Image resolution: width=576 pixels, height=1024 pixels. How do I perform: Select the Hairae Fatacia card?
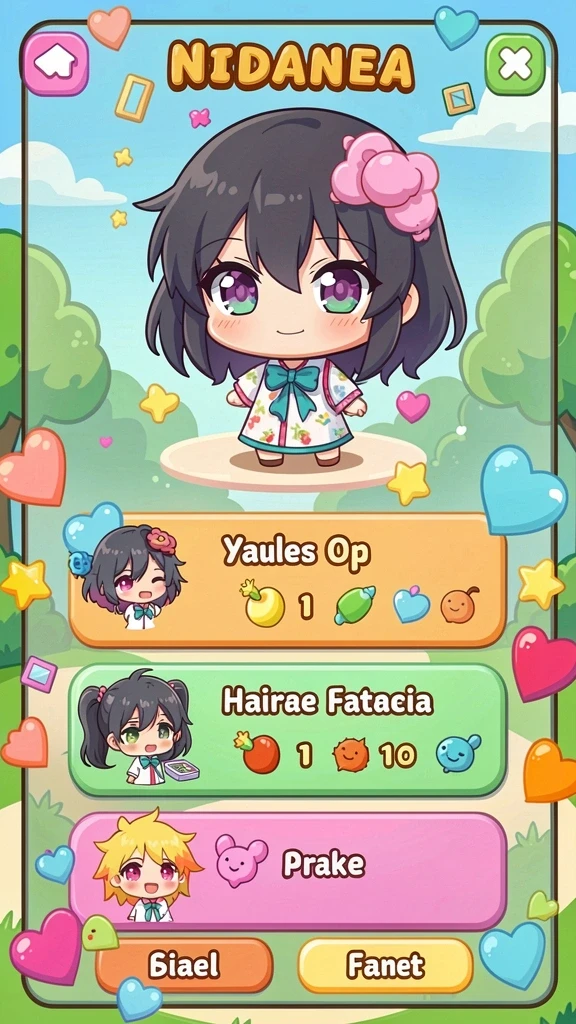287,729
